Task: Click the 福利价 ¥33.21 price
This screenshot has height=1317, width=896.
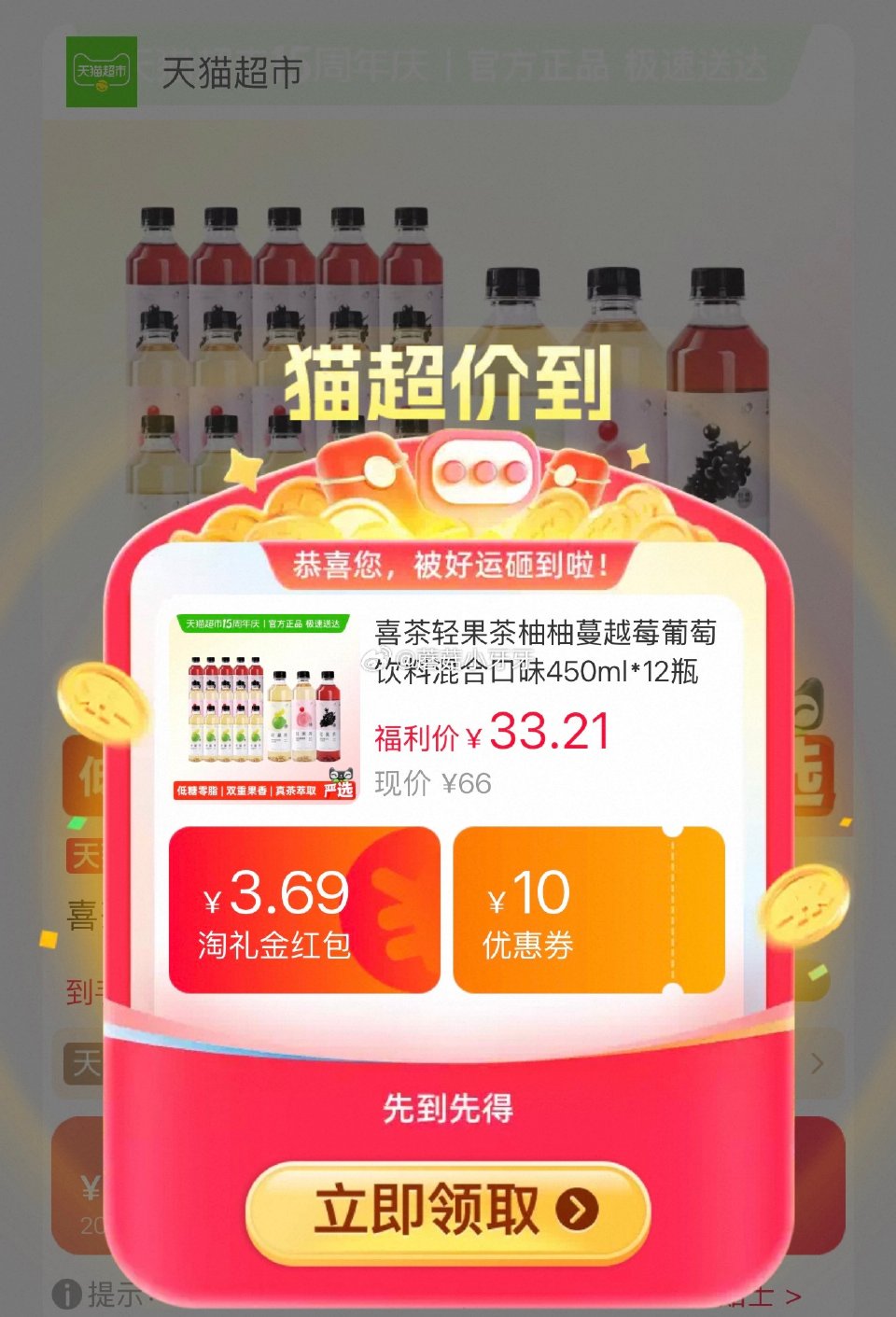Action: [490, 733]
